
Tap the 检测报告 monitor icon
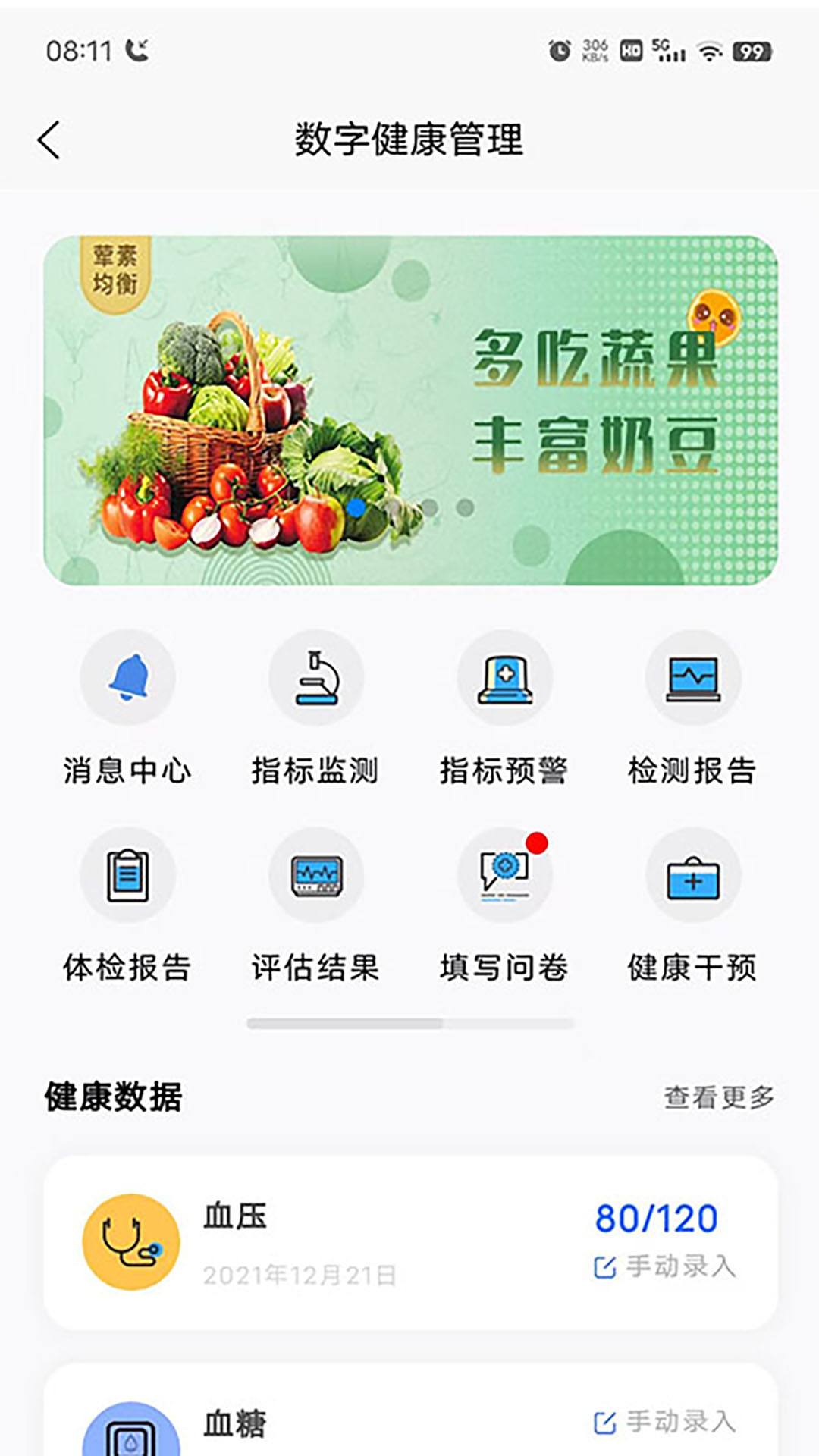pyautogui.click(x=692, y=677)
